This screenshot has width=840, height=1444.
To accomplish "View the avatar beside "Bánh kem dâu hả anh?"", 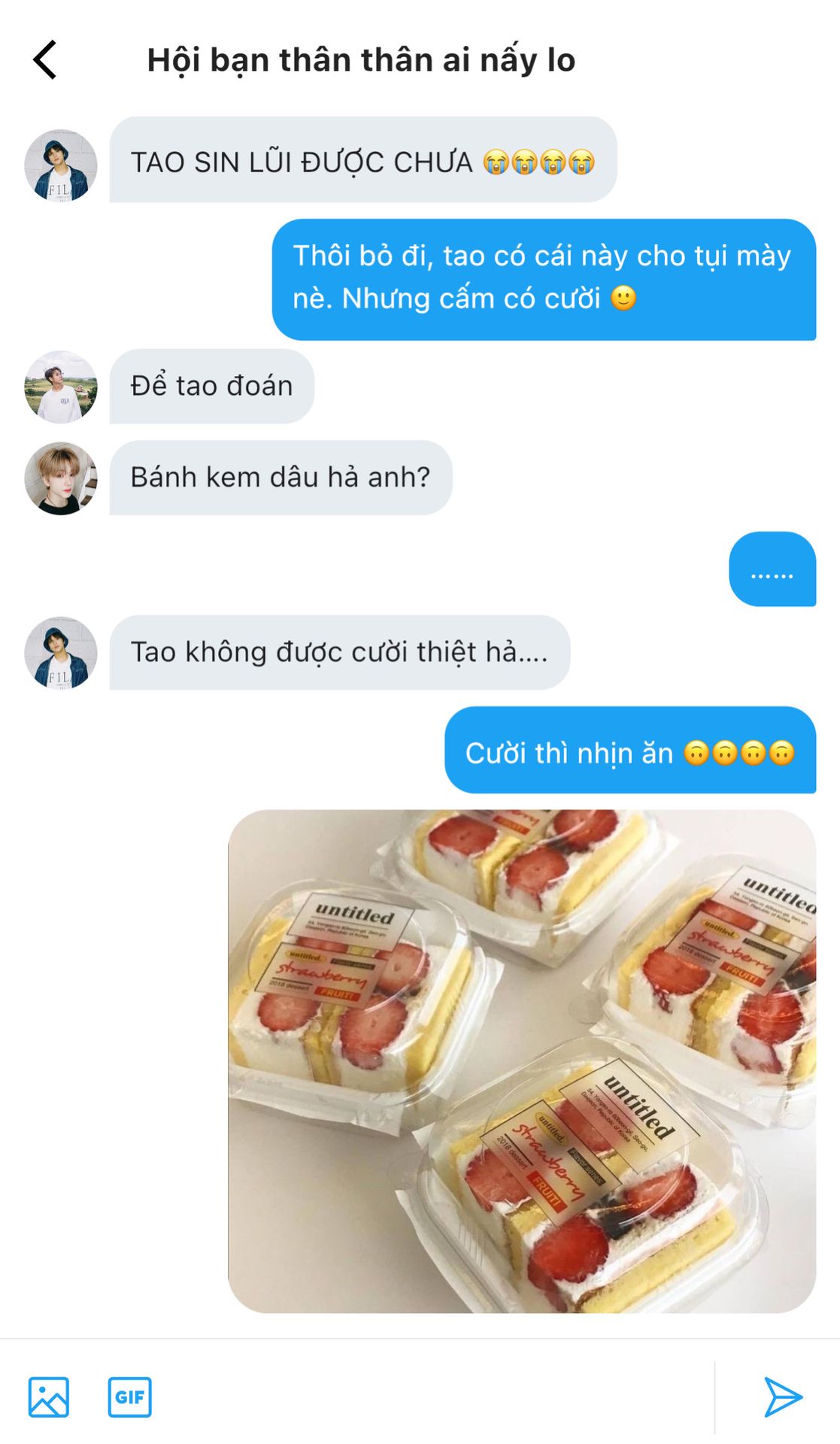I will tap(61, 478).
